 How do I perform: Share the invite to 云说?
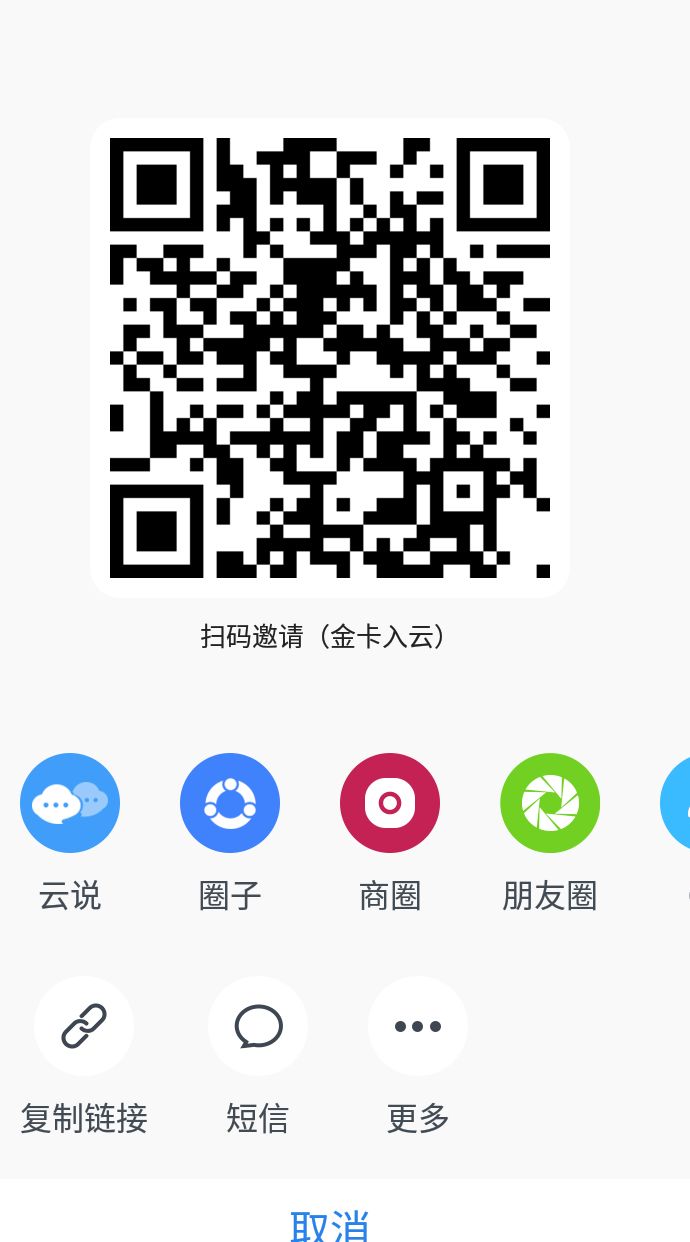70,803
